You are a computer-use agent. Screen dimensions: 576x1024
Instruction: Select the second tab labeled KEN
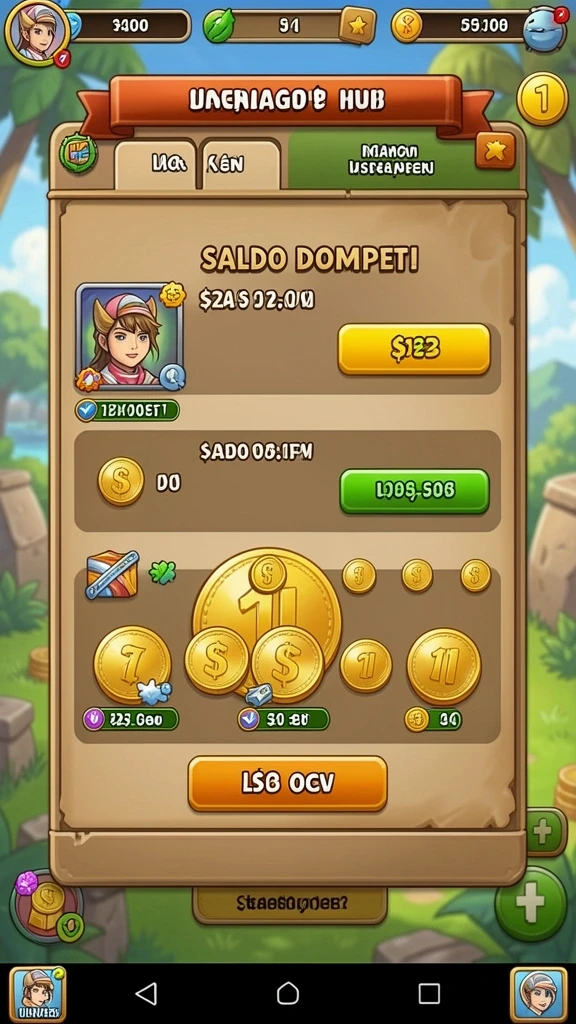pyautogui.click(x=240, y=164)
